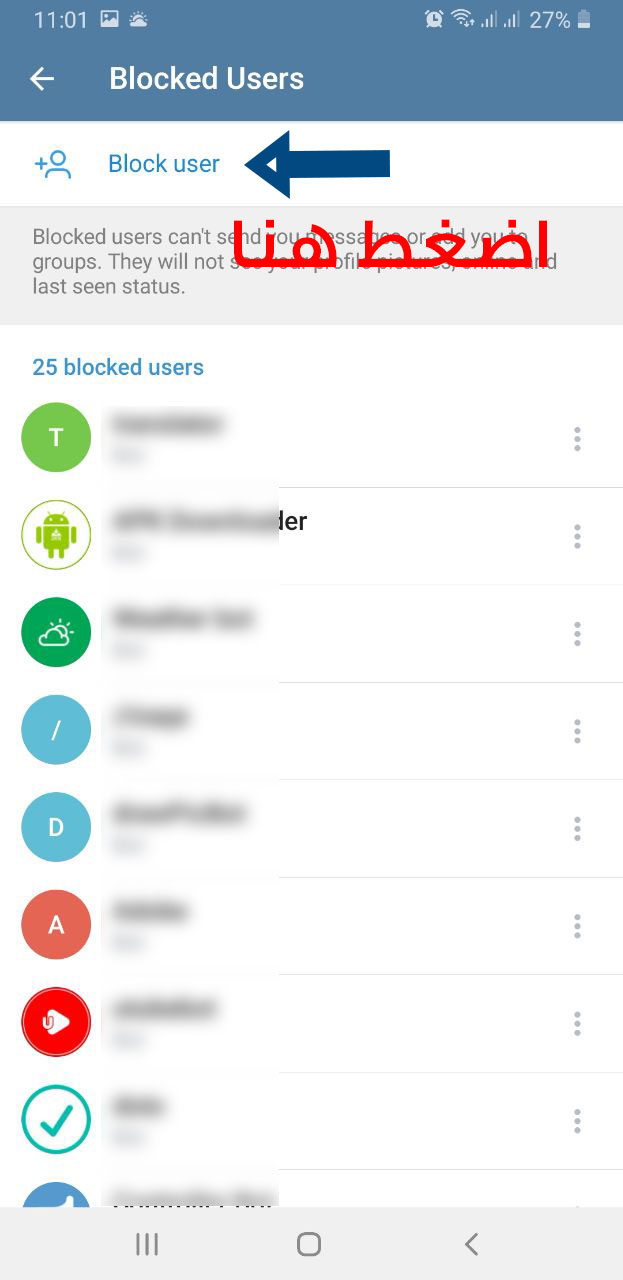Open options for the blue D avatar user
Image resolution: width=623 pixels, height=1280 pixels.
point(577,828)
